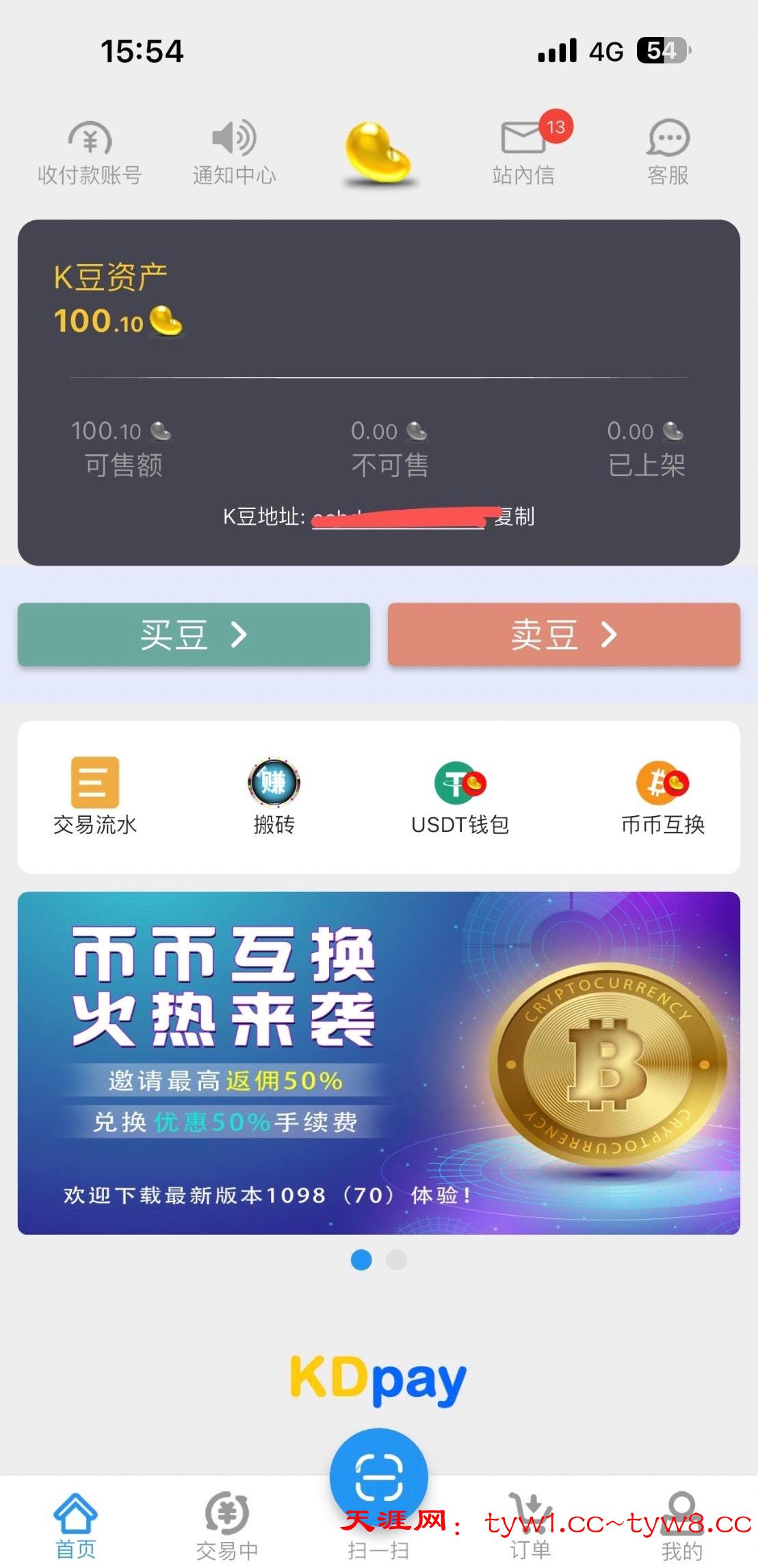Switch to the 订单 orders tab
The height and width of the screenshot is (1568, 758).
pyautogui.click(x=530, y=1525)
